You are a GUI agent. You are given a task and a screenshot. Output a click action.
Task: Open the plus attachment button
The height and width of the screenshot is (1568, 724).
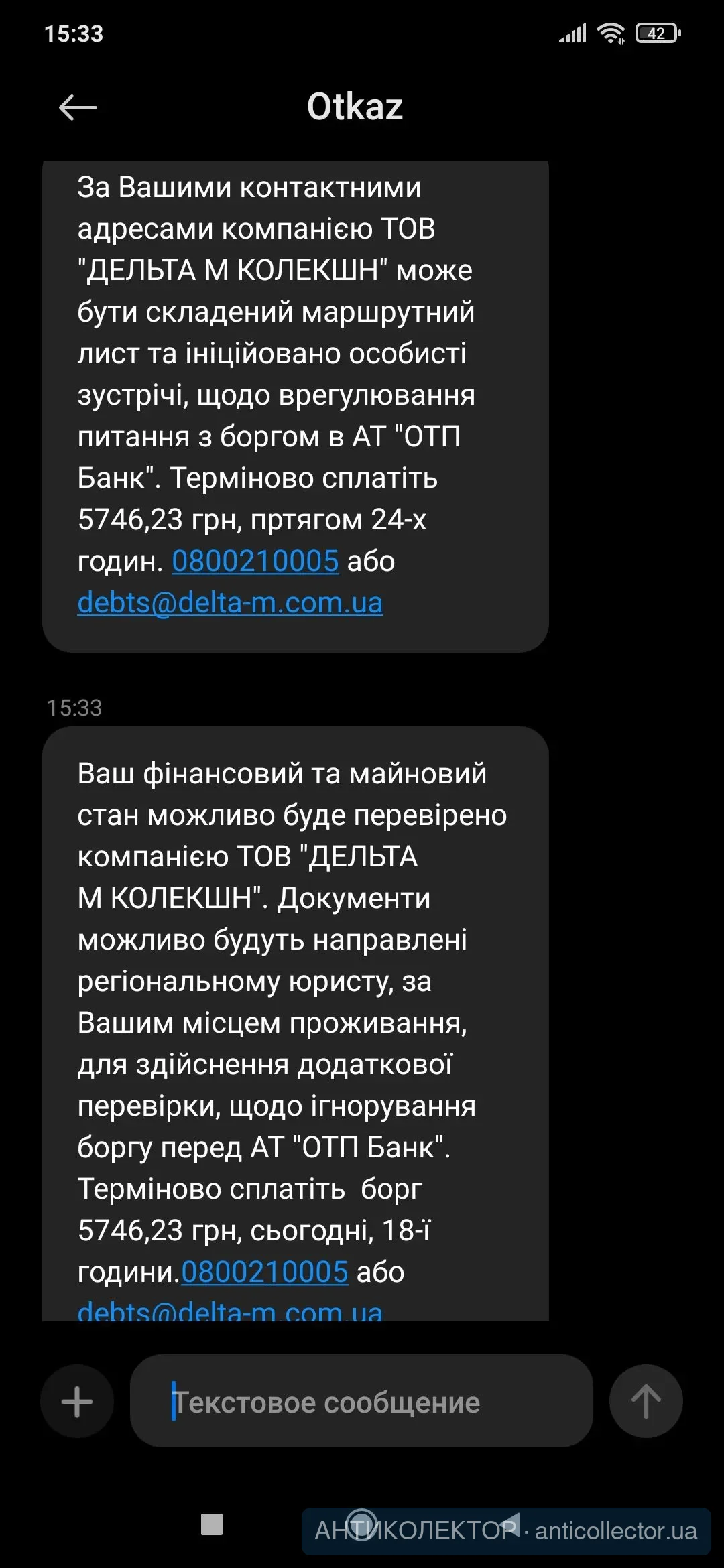click(77, 1402)
